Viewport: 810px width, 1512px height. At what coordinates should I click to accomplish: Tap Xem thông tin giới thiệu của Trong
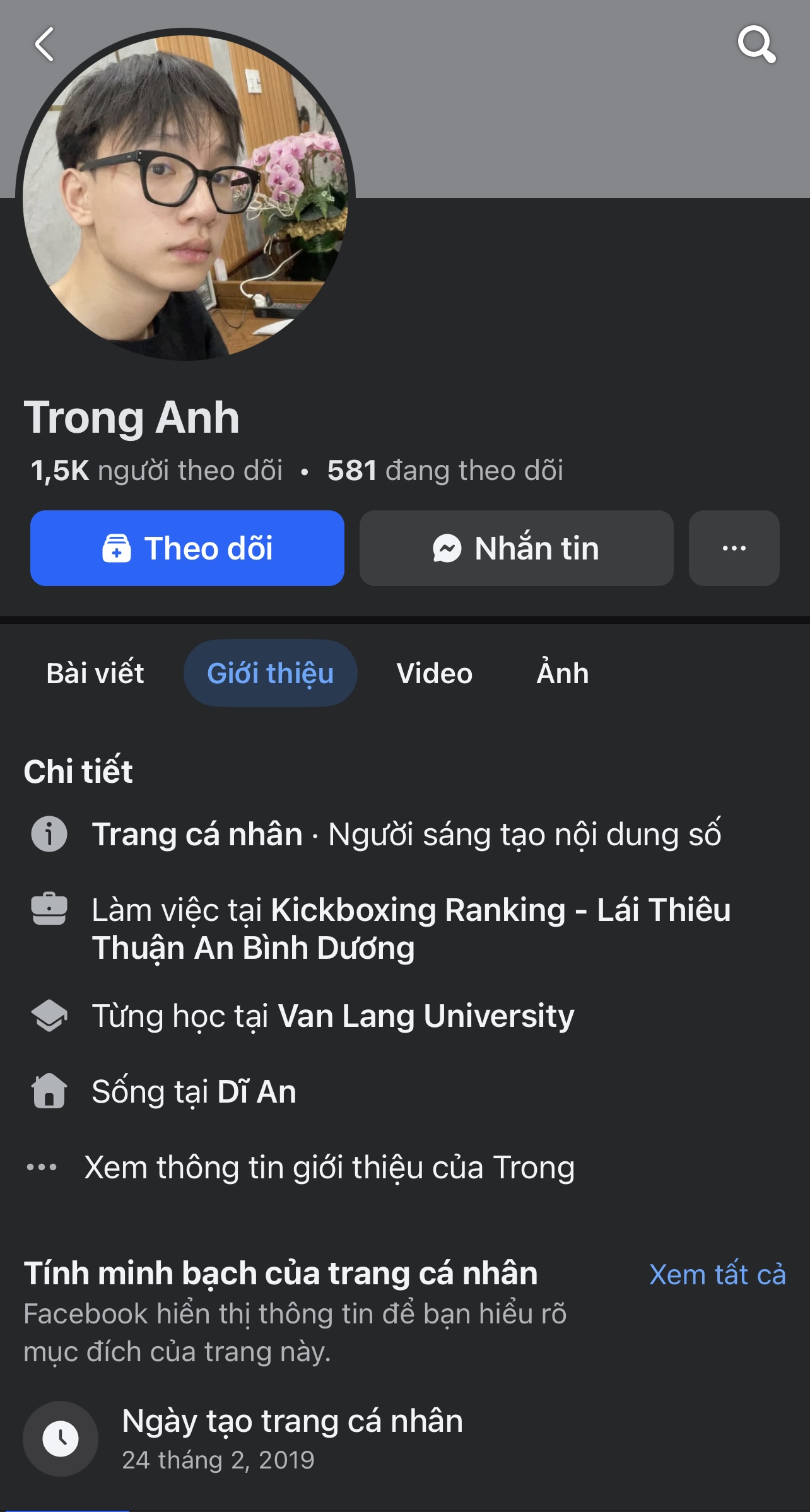[x=329, y=1168]
